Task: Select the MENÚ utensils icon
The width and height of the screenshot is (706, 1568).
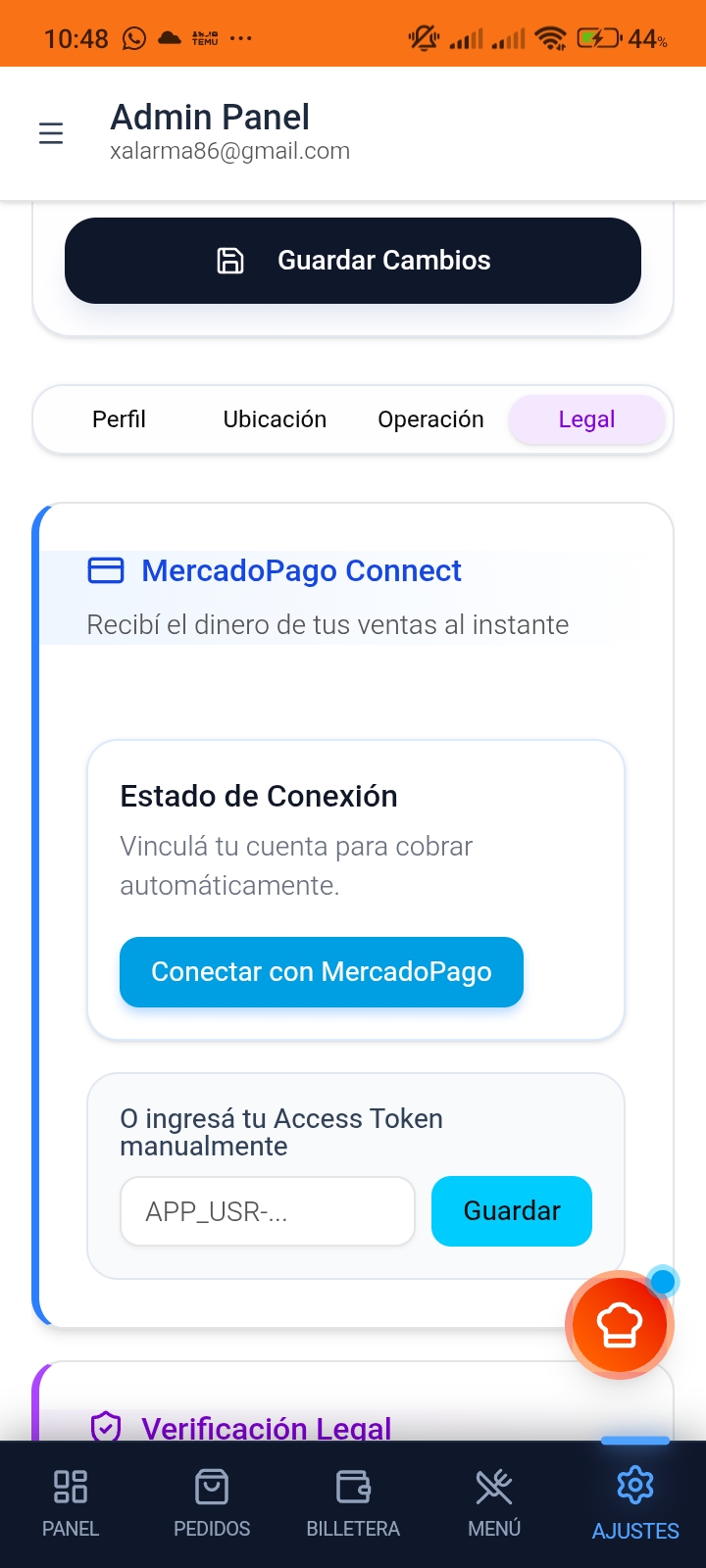Action: pyautogui.click(x=493, y=1487)
